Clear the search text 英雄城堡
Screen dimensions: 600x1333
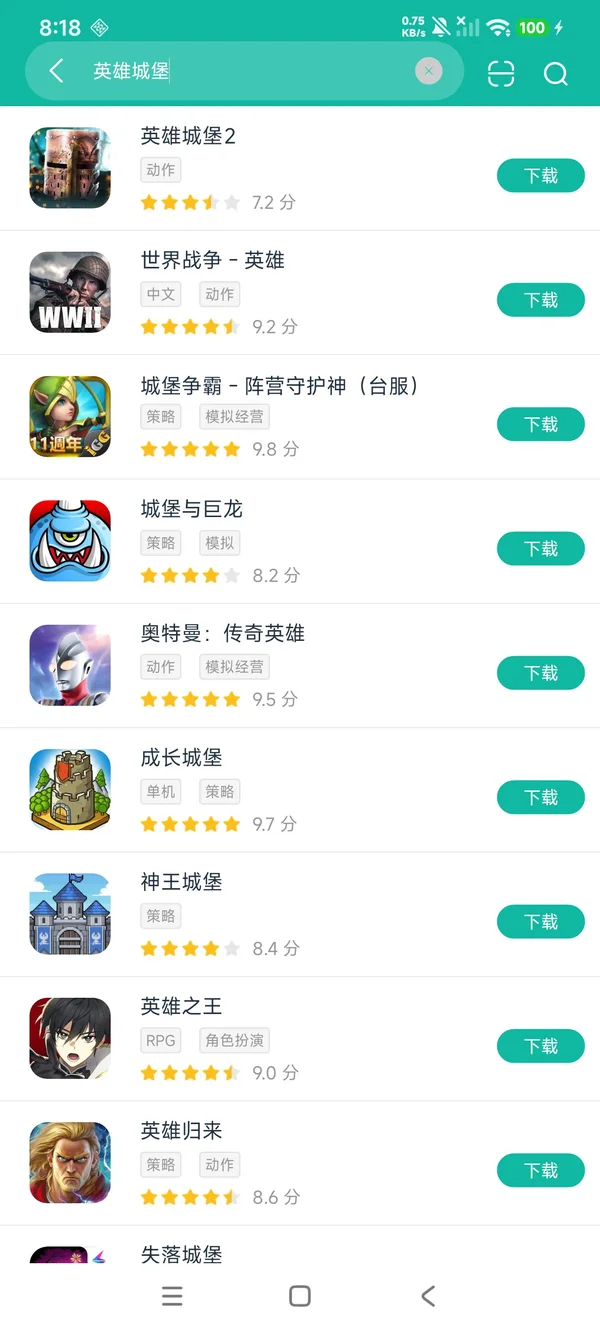[x=428, y=71]
